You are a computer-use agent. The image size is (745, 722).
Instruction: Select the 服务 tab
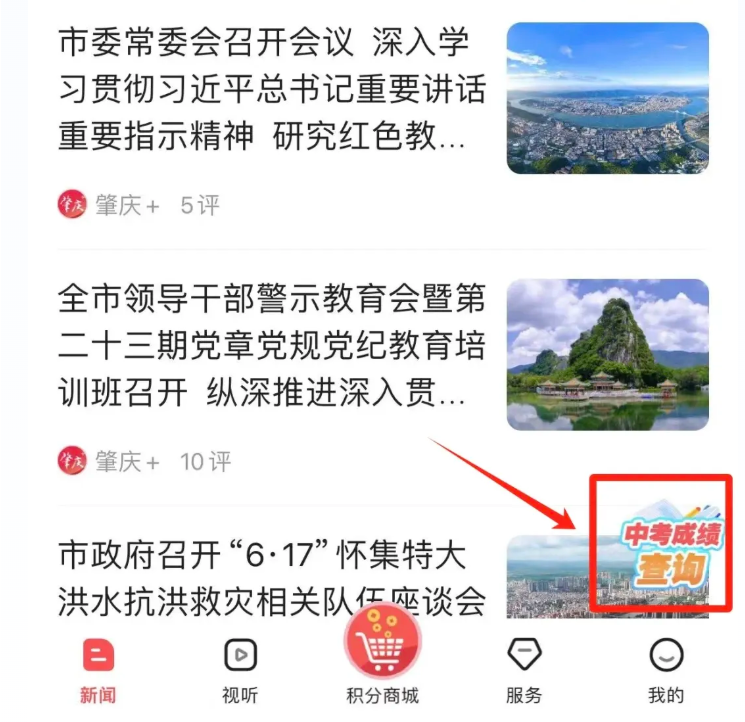[x=524, y=670]
